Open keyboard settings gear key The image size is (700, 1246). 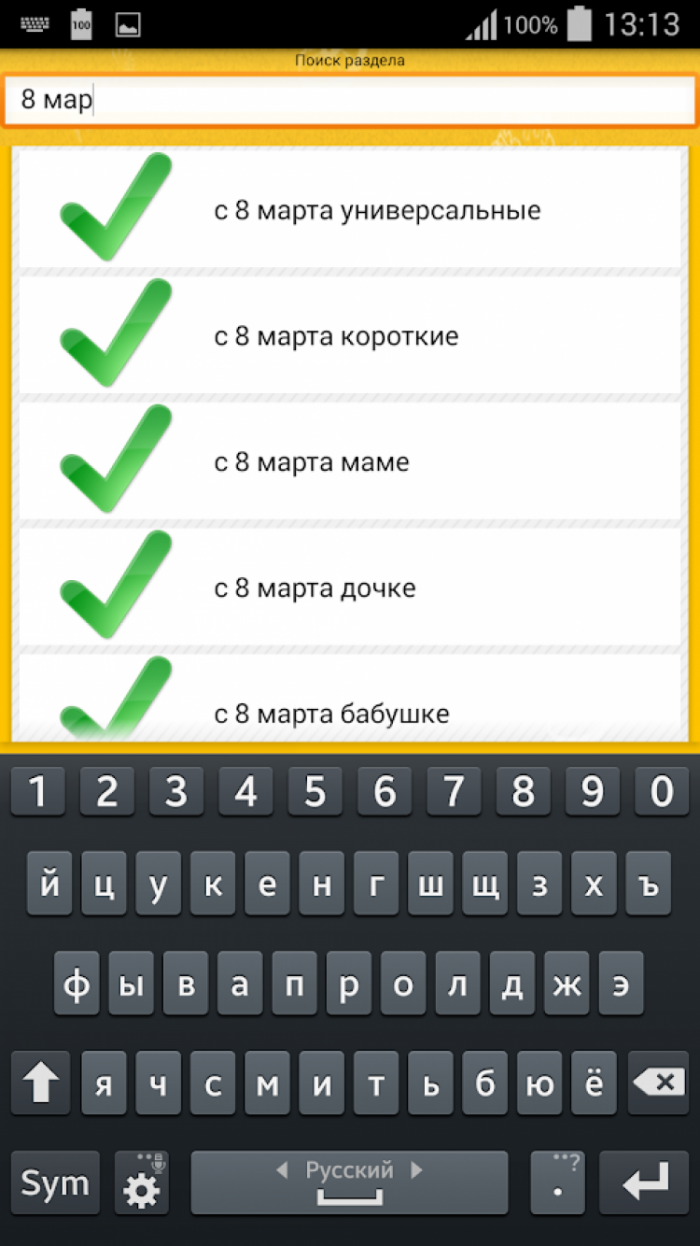coord(141,1183)
